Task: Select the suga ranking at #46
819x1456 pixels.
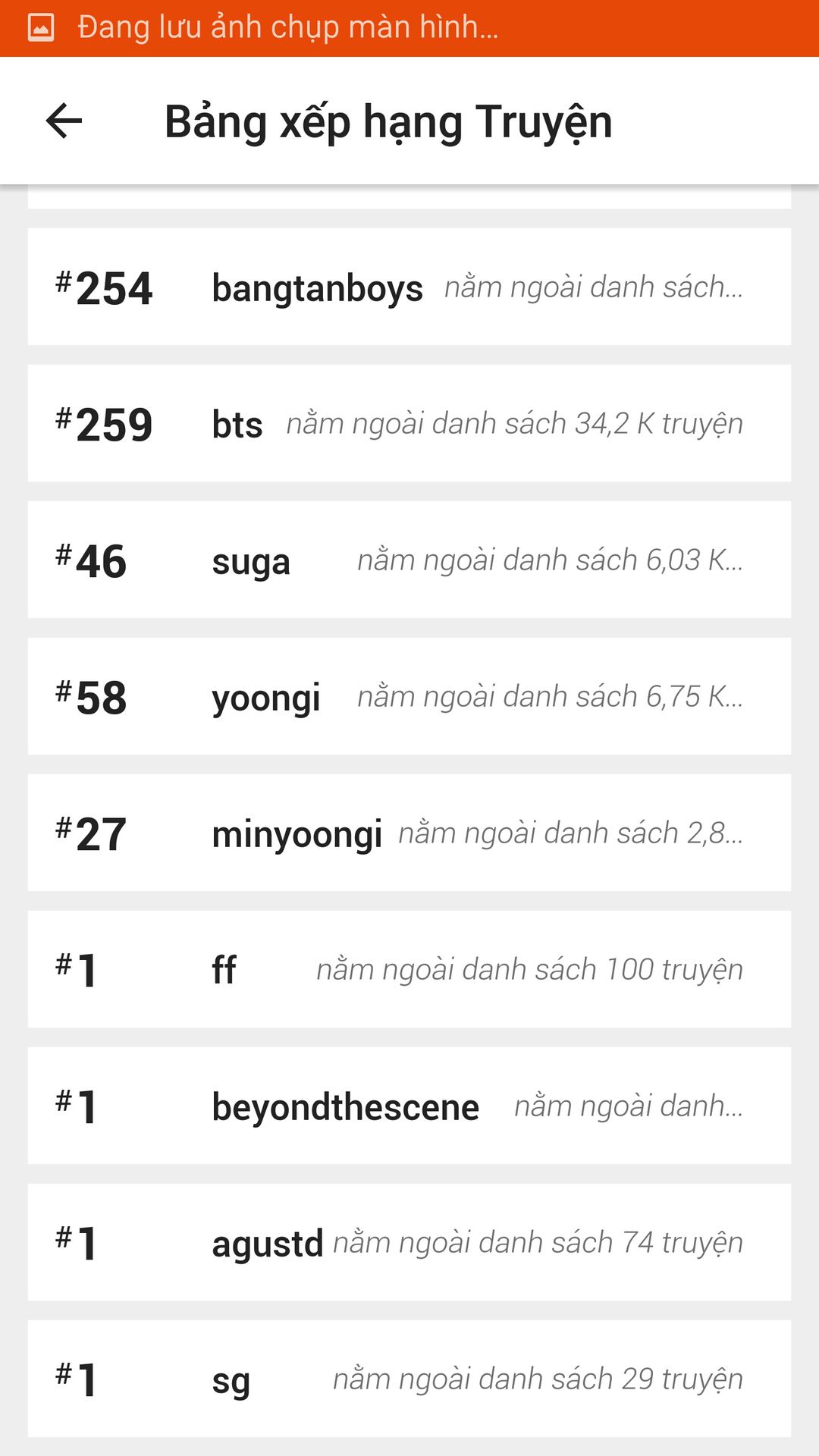Action: (409, 560)
